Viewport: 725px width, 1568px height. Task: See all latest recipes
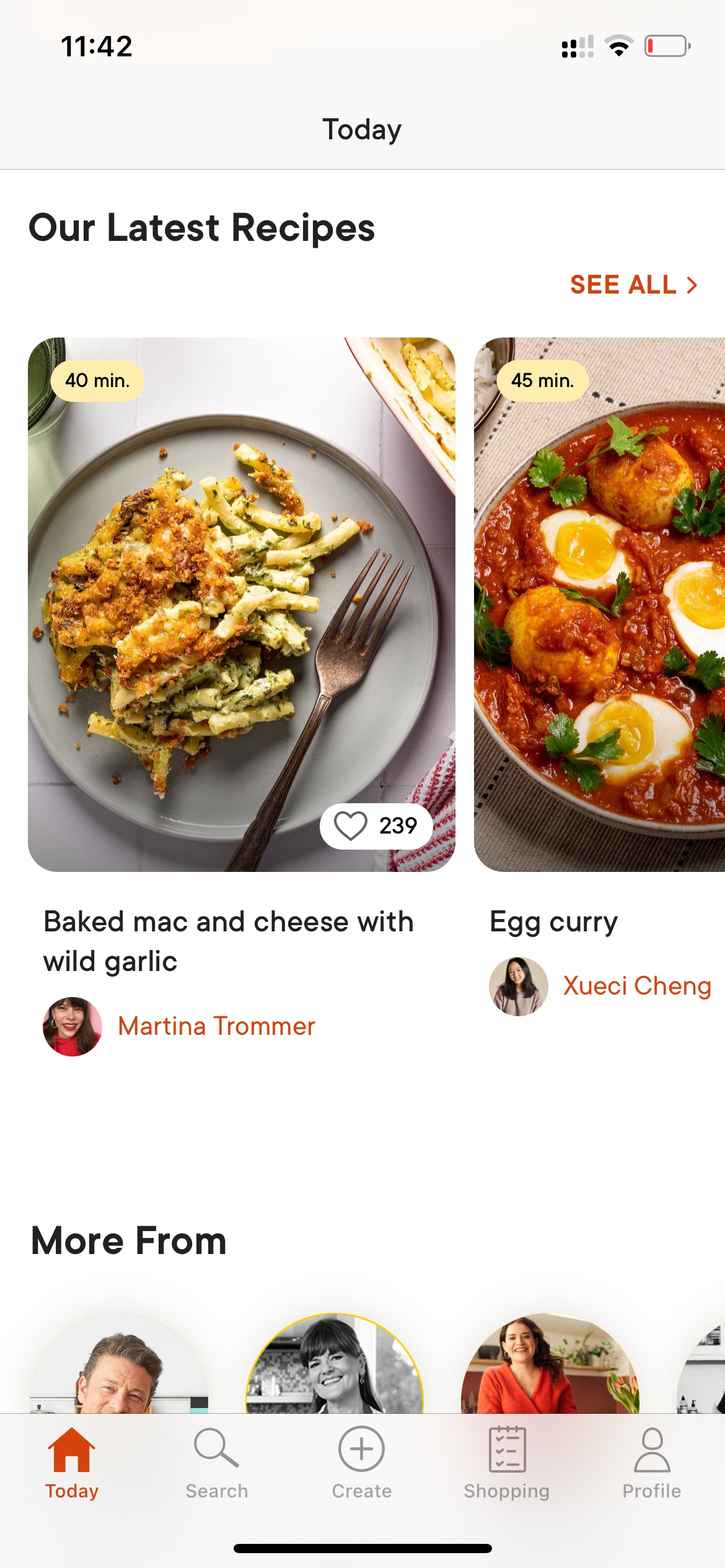coord(633,285)
